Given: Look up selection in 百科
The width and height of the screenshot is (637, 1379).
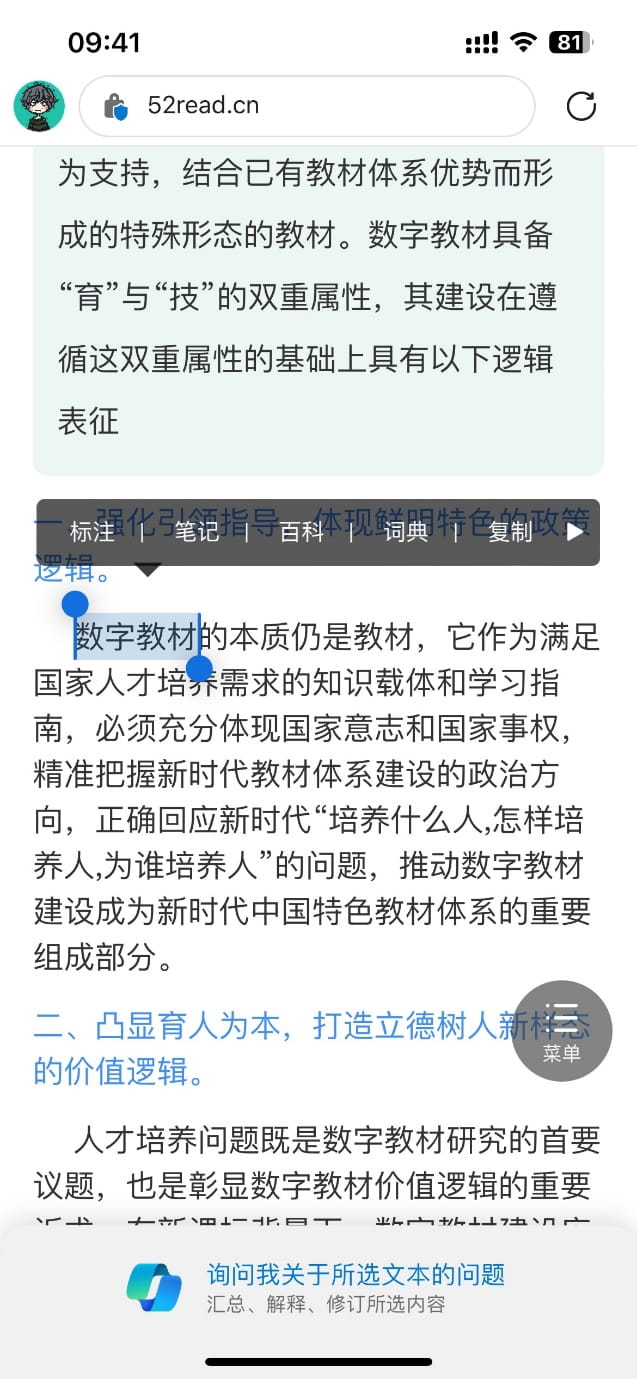Looking at the screenshot, I should click(x=301, y=532).
